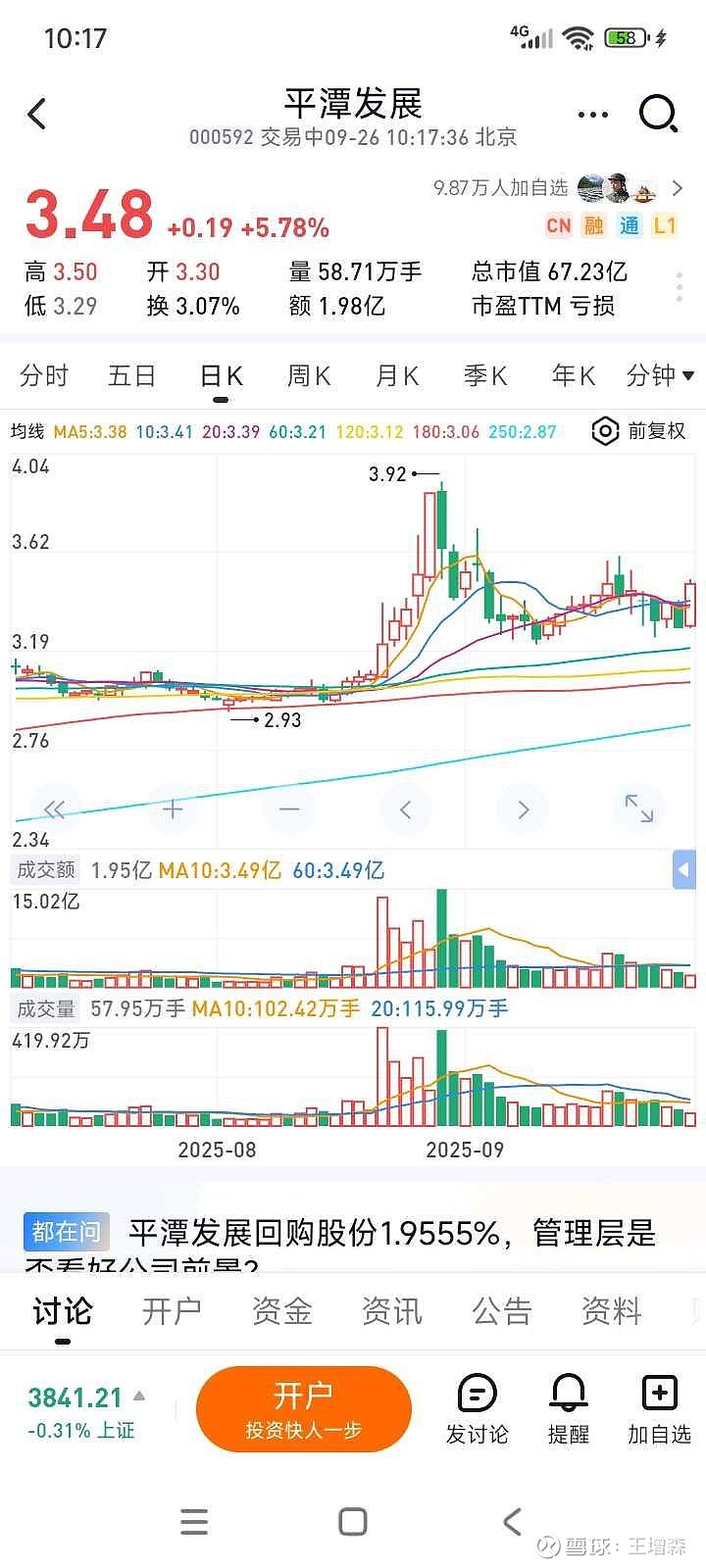
Task: Go back using the top-left arrow
Action: click(x=37, y=115)
